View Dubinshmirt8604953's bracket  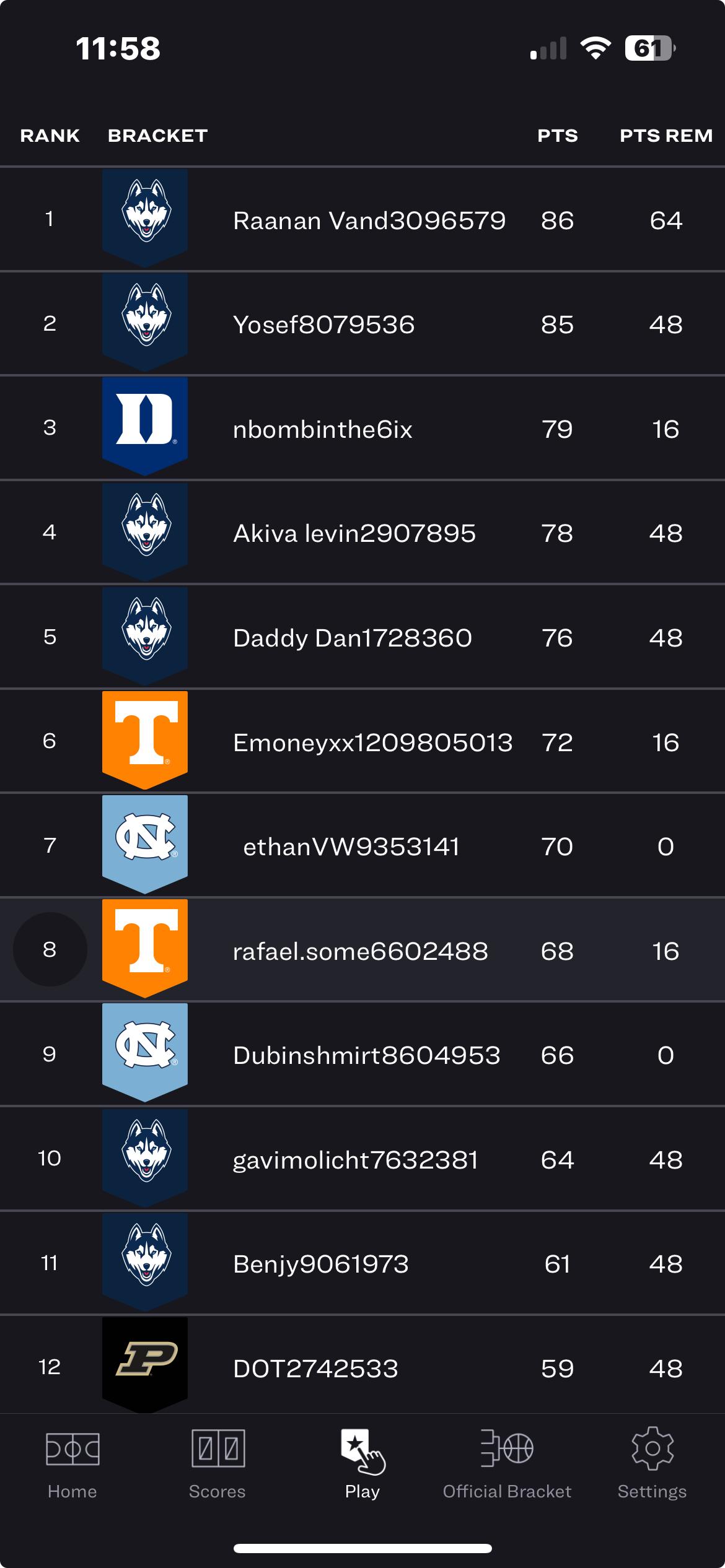tap(366, 1055)
